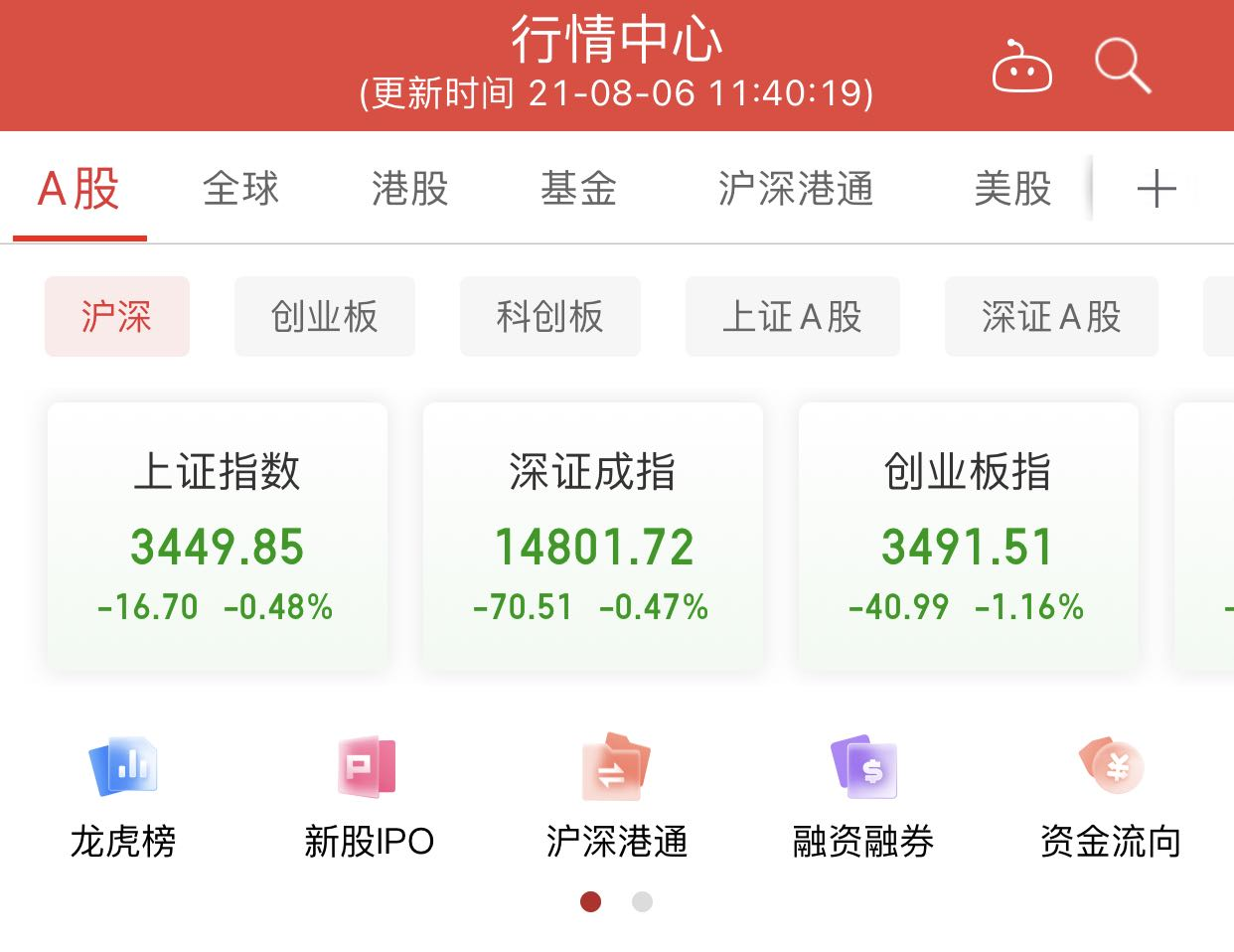Image resolution: width=1234 pixels, height=952 pixels.
Task: Select the 上证A股 chip
Action: 792,317
